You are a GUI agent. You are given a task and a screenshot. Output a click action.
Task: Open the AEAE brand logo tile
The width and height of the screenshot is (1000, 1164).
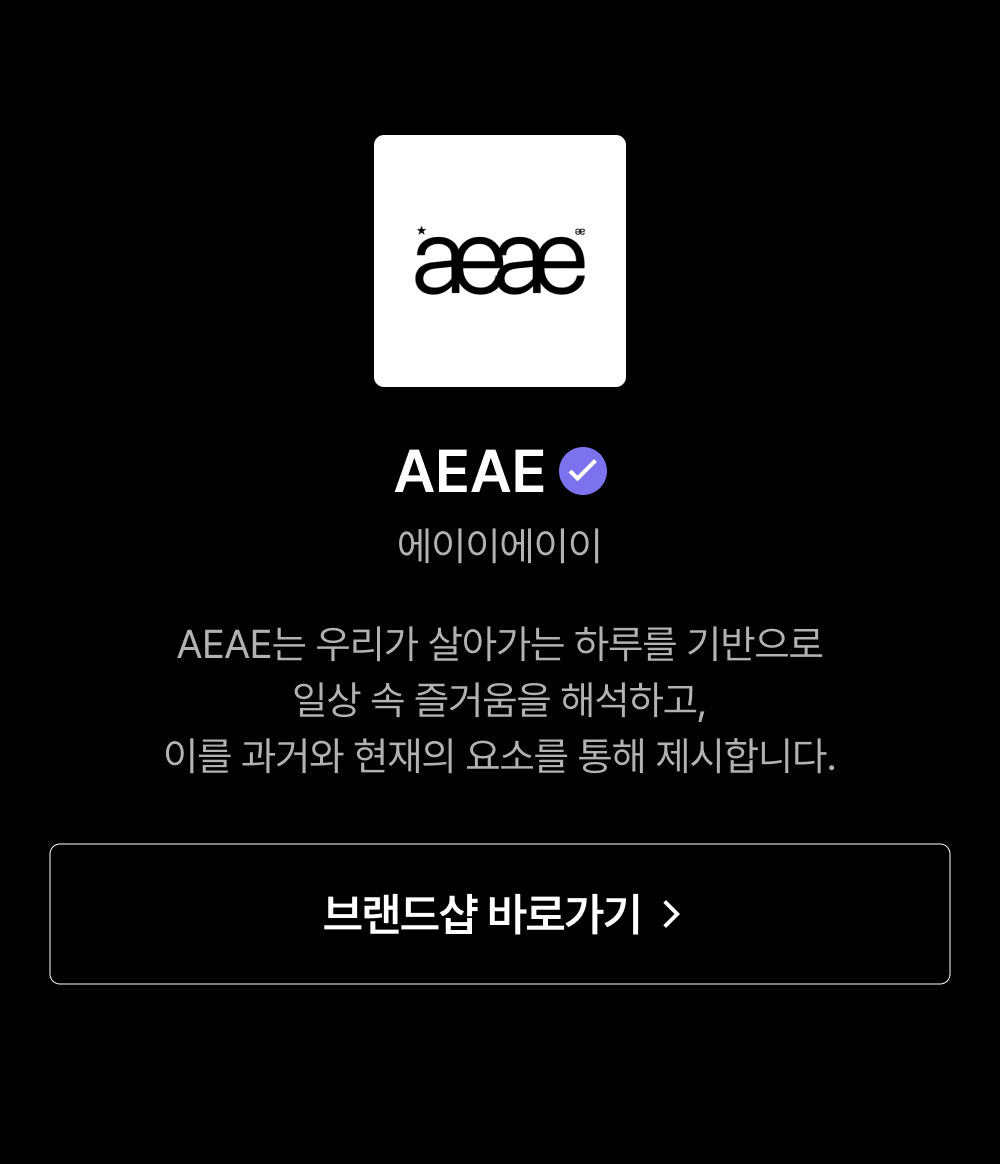[x=500, y=261]
